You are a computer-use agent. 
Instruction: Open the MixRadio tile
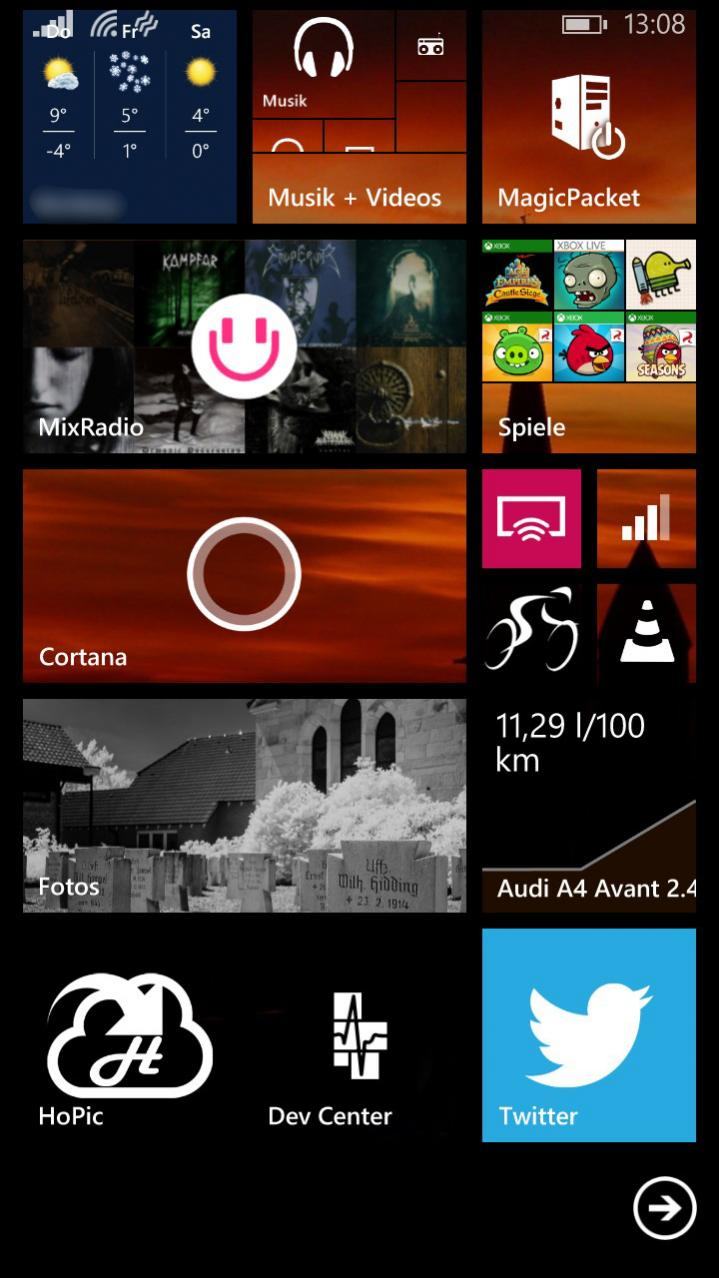point(244,346)
